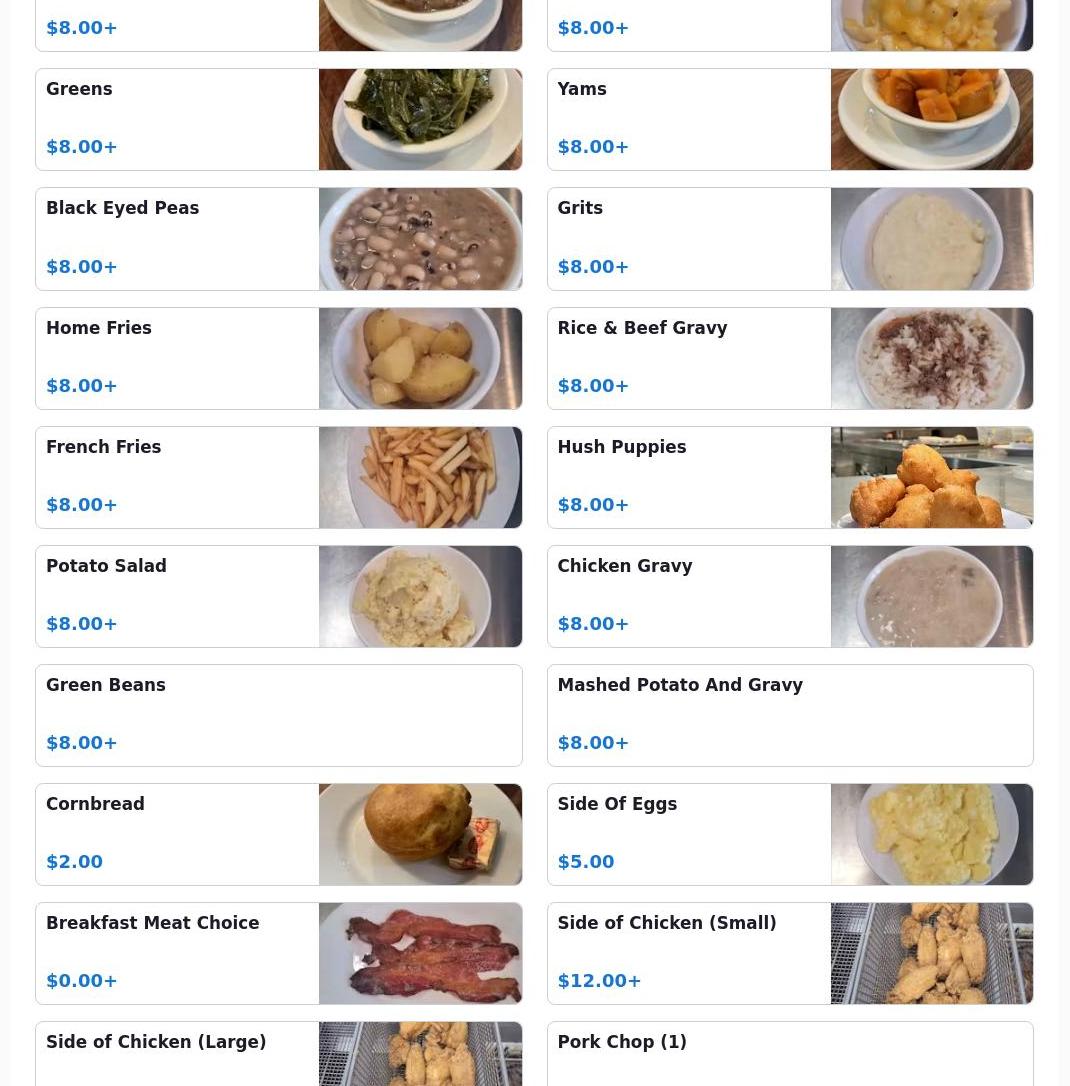Add French Fries side
Image resolution: width=1070 pixels, height=1086 pixels.
pyautogui.click(x=278, y=477)
